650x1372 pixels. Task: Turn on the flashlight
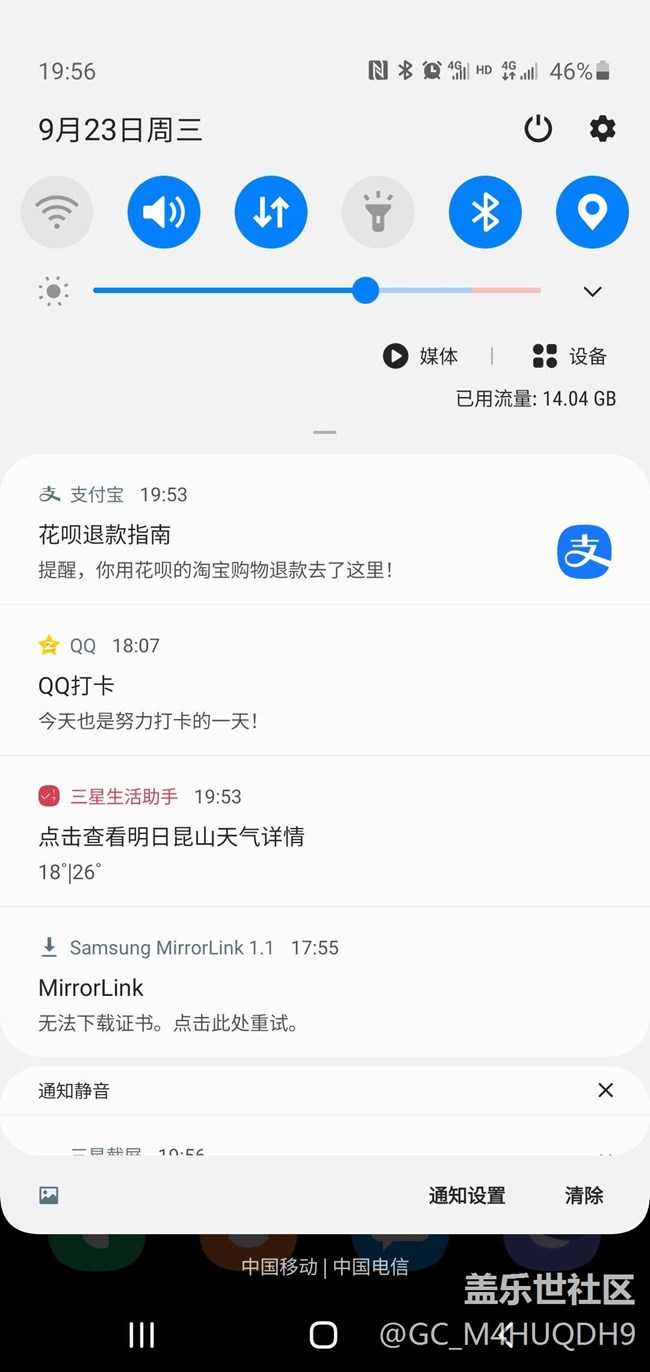(378, 212)
